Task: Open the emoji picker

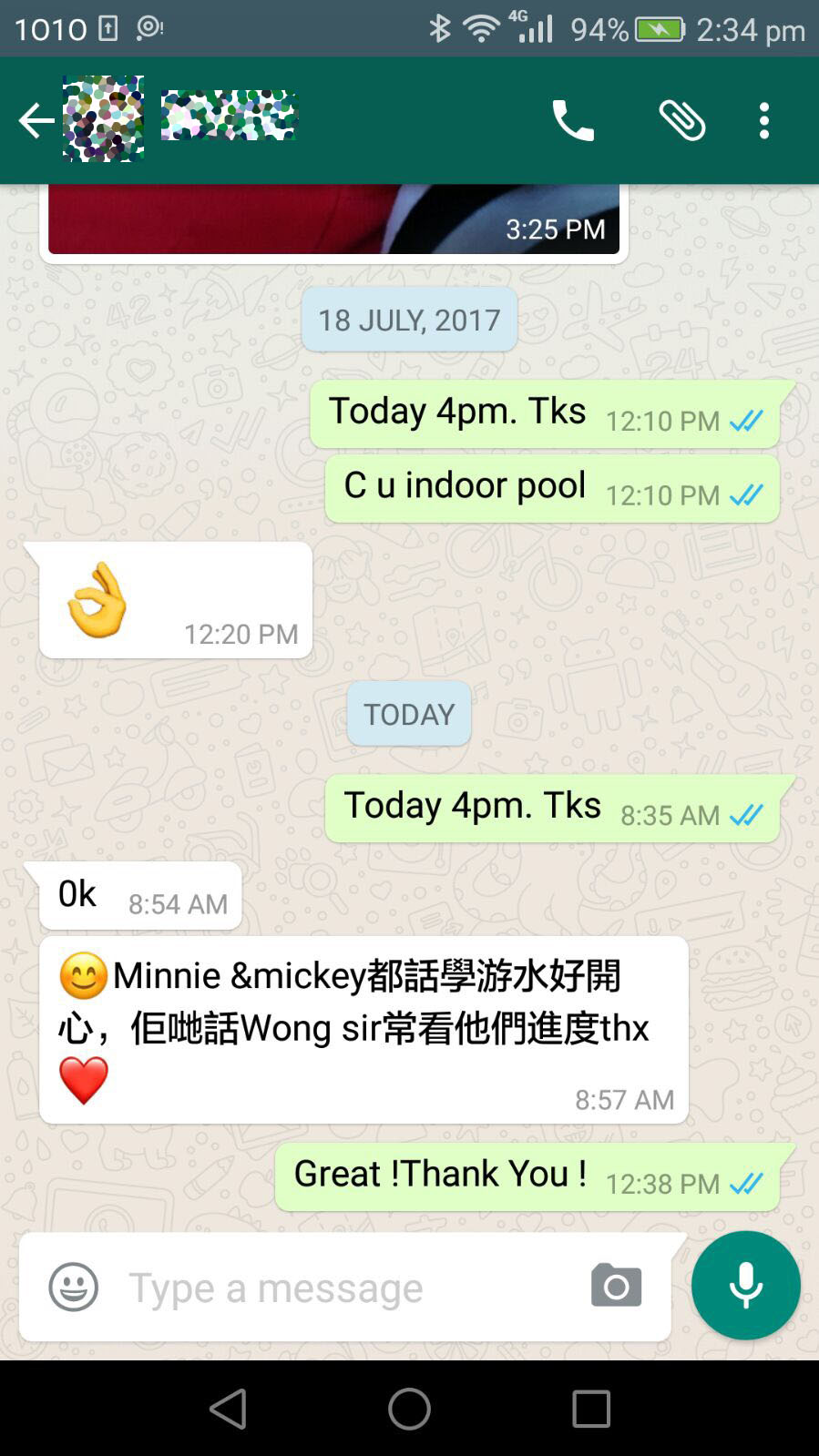Action: 73,1287
